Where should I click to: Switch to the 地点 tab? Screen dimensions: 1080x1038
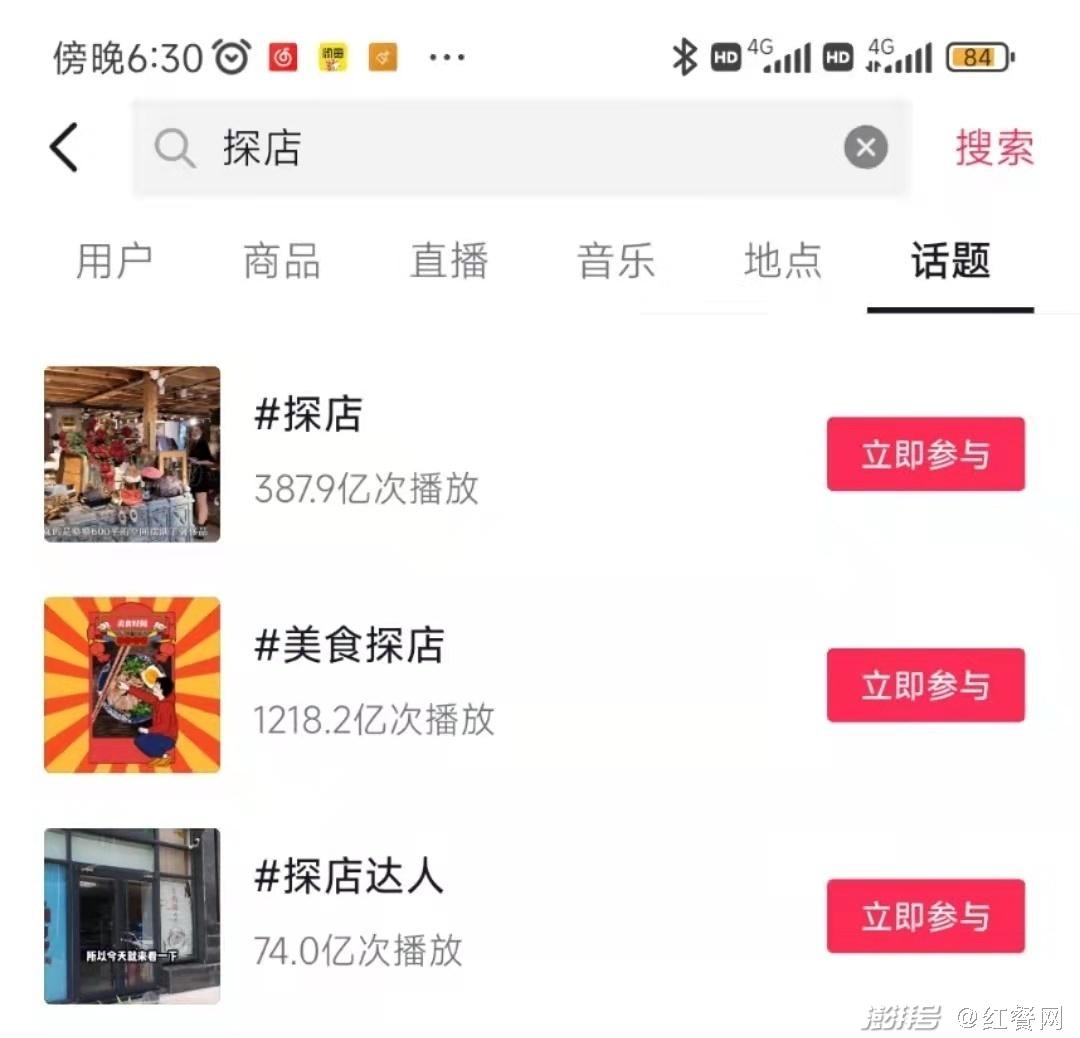[783, 261]
